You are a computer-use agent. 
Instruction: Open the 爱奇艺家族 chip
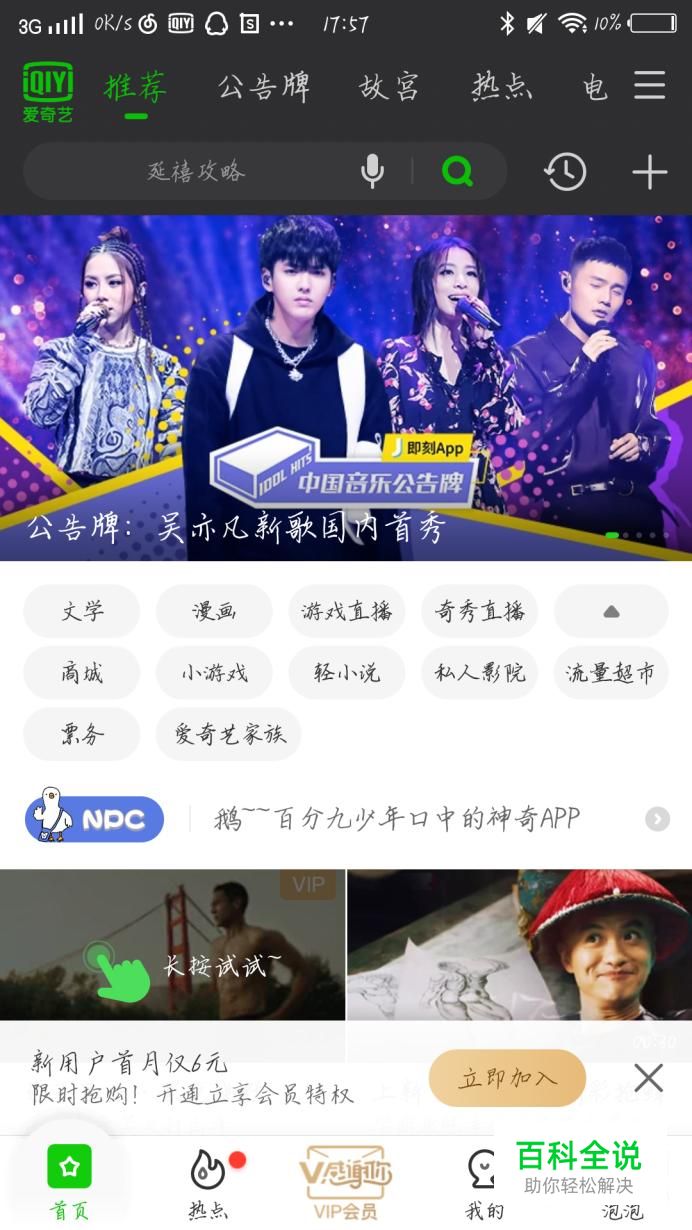tap(229, 734)
